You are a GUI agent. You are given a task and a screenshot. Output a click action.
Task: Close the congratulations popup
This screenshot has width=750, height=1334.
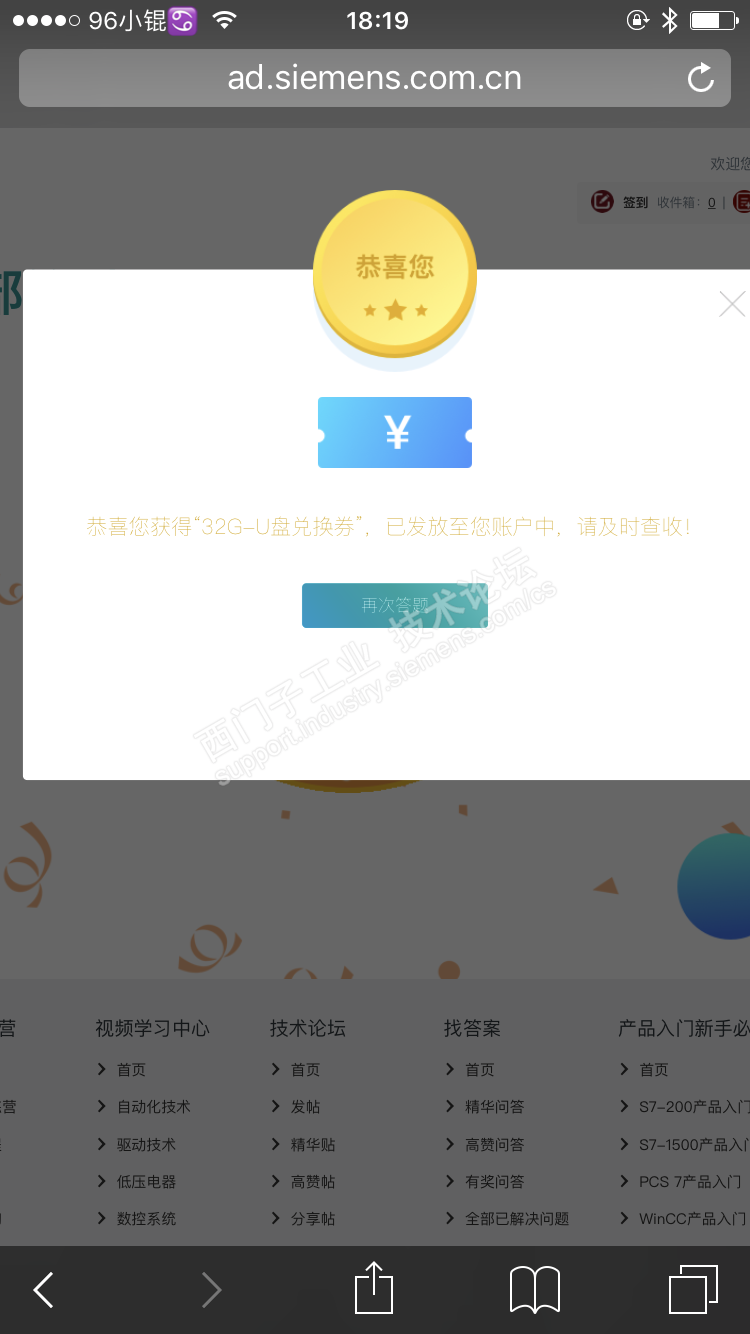click(x=731, y=304)
